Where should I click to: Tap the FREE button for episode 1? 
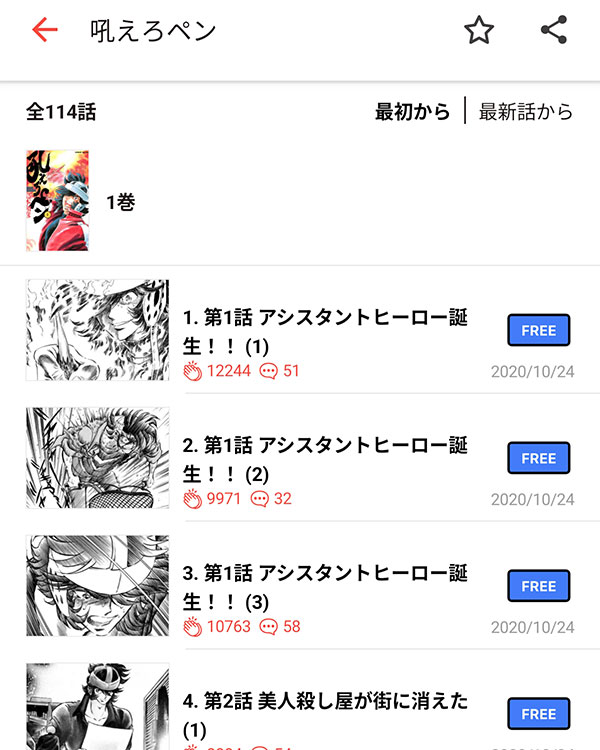538,330
